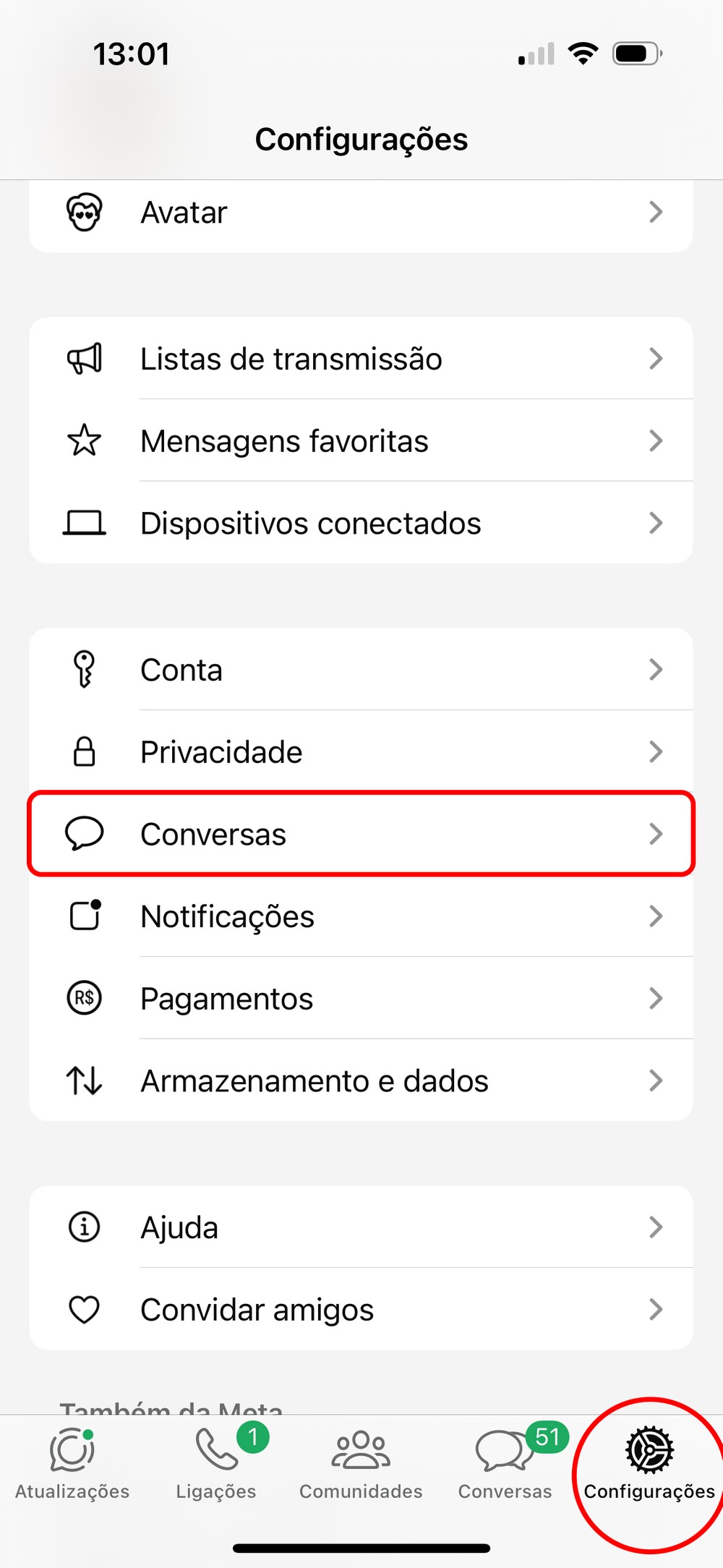Open Notificações settings

pyautogui.click(x=361, y=916)
